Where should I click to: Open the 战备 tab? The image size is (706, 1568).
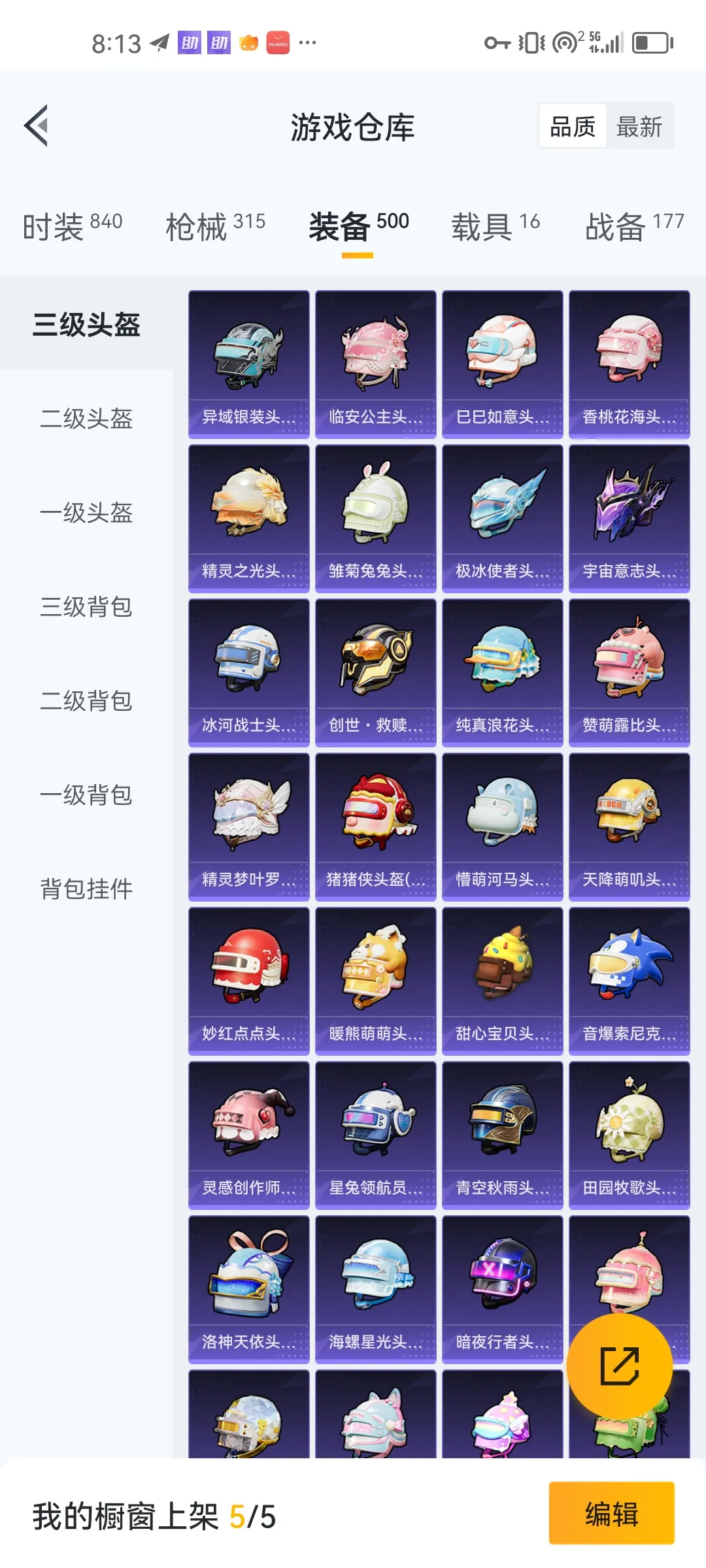coord(634,226)
